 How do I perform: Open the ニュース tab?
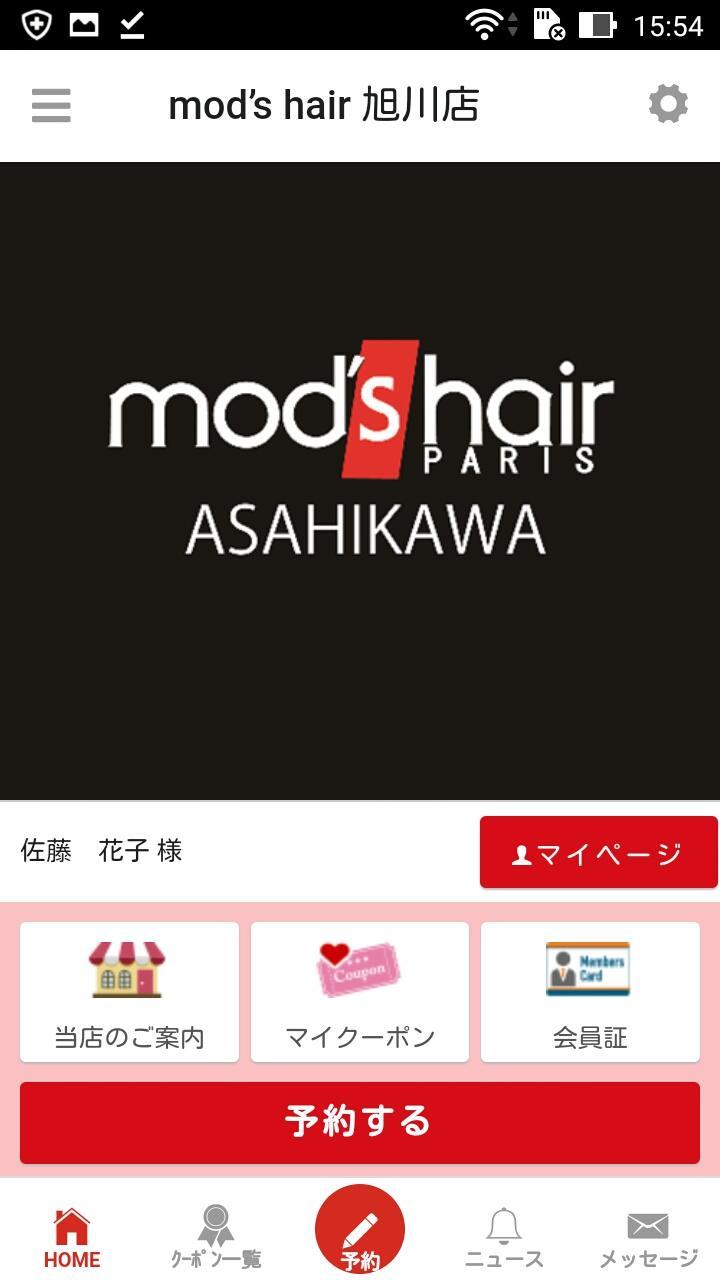(504, 1238)
